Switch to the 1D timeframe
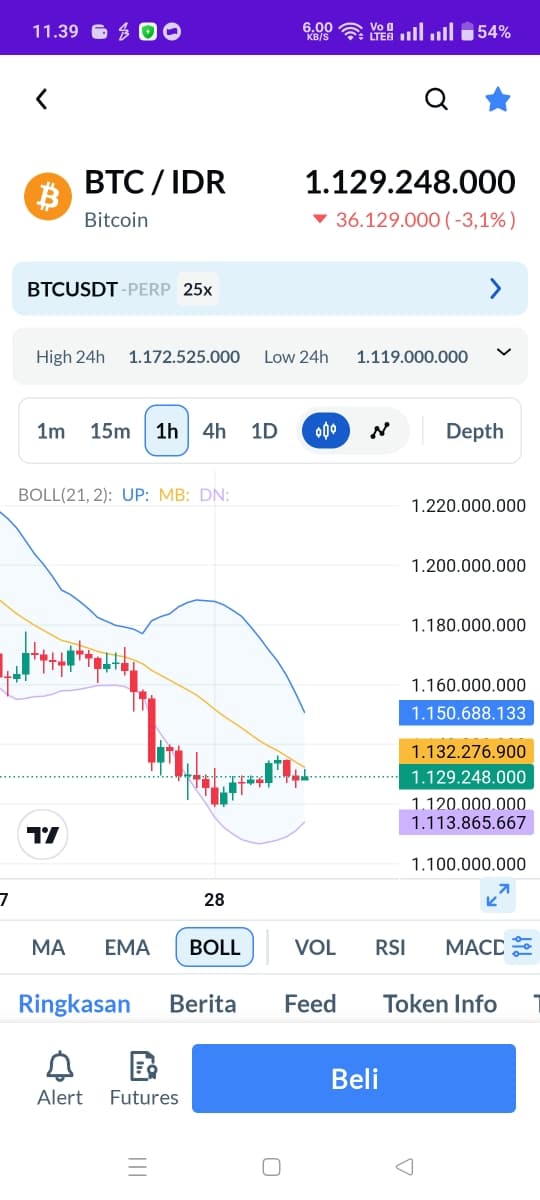540x1200 pixels. point(264,431)
